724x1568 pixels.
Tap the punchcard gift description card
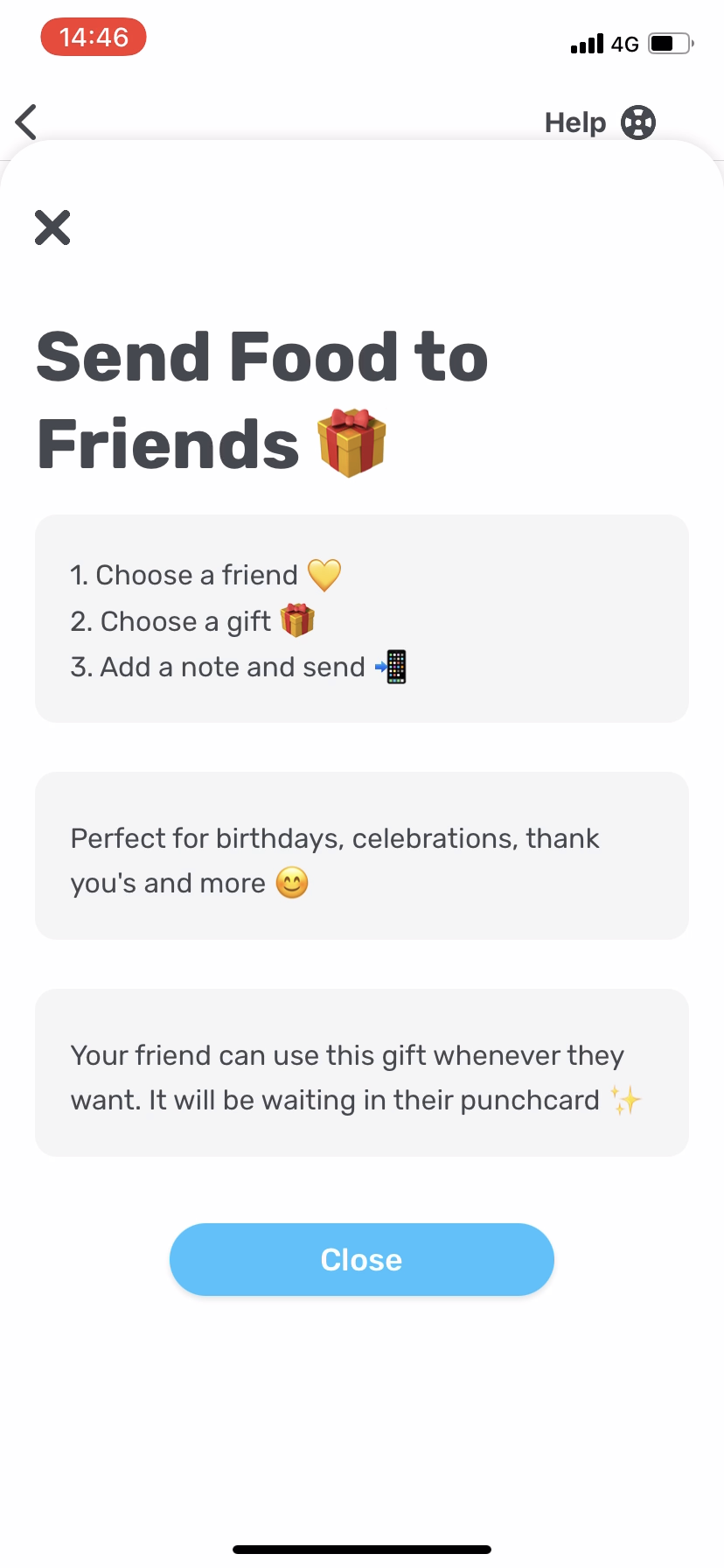[361, 1073]
